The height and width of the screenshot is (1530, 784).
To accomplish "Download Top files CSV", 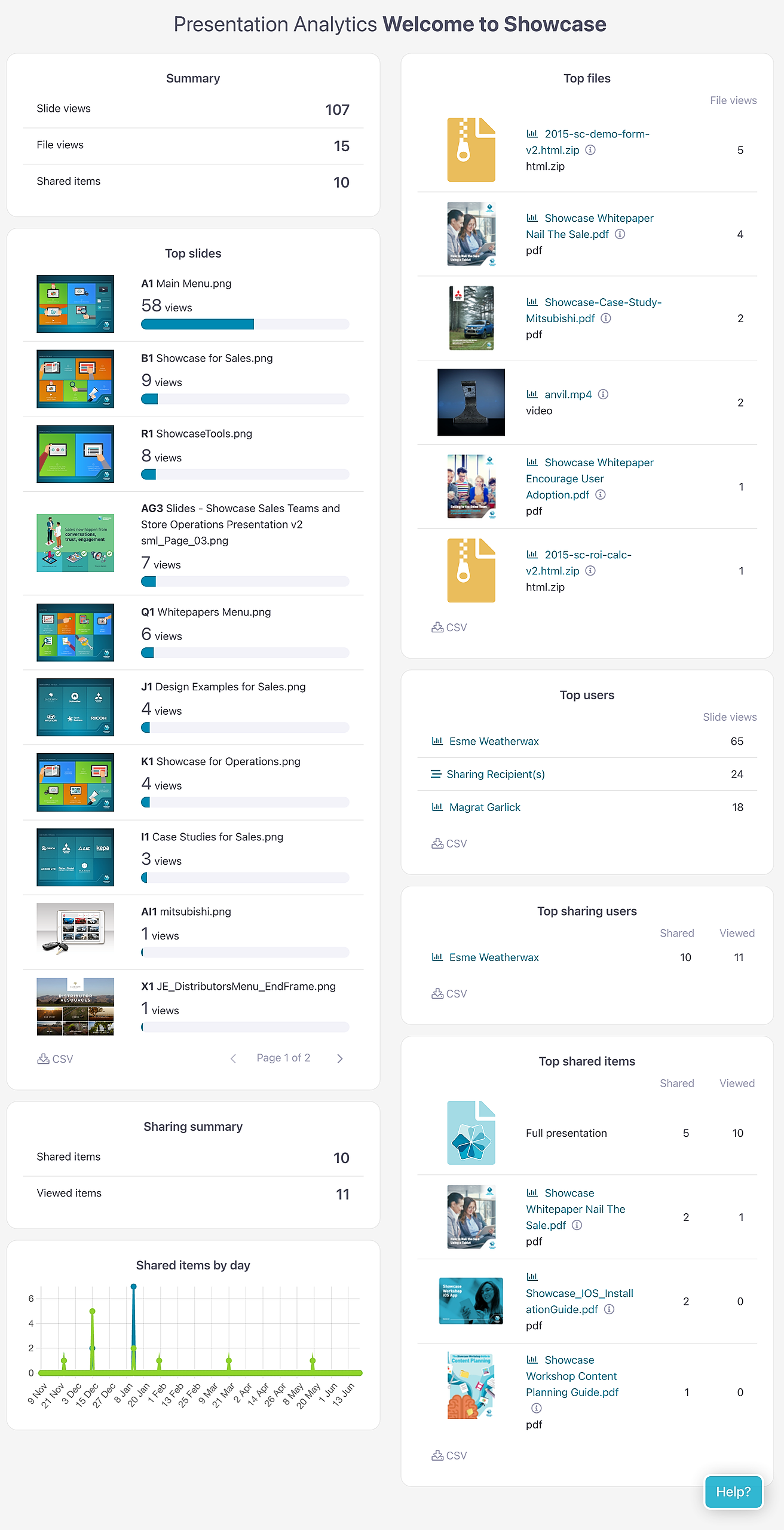I will click(x=449, y=628).
